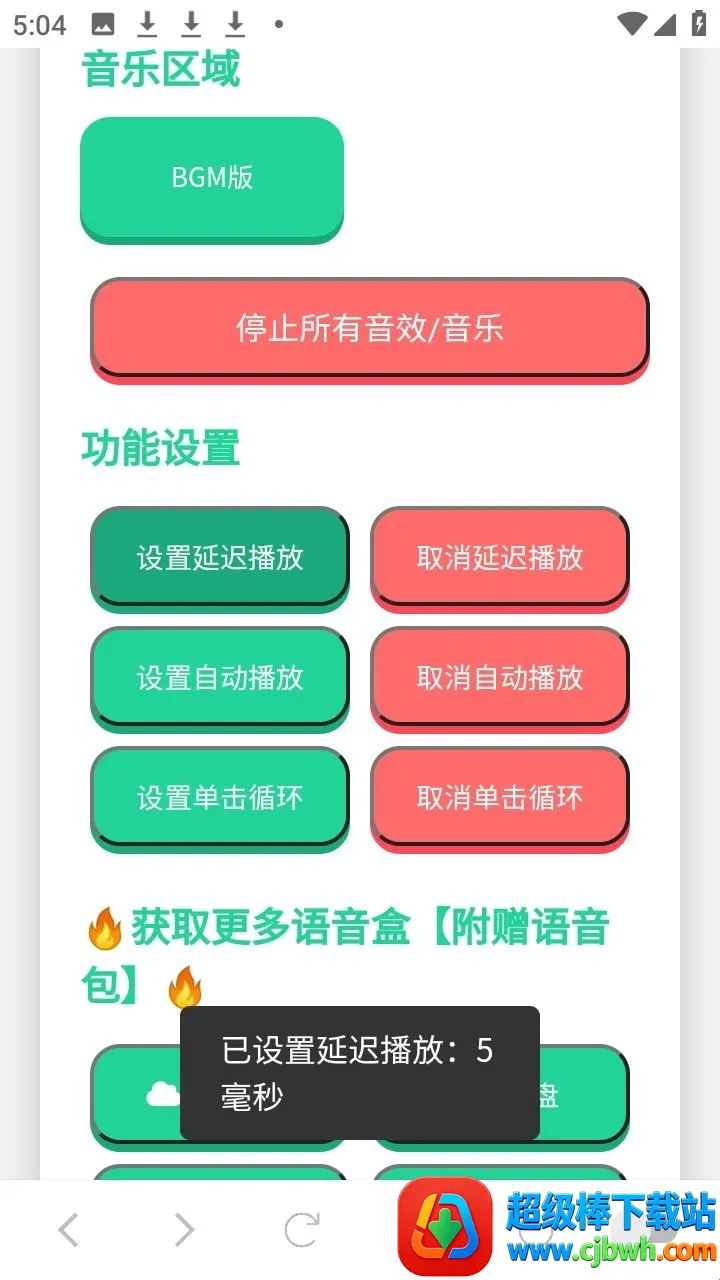Viewport: 720px width, 1280px height.
Task: Tap 停止所有音效/音乐 to stop all sounds
Action: 369,328
